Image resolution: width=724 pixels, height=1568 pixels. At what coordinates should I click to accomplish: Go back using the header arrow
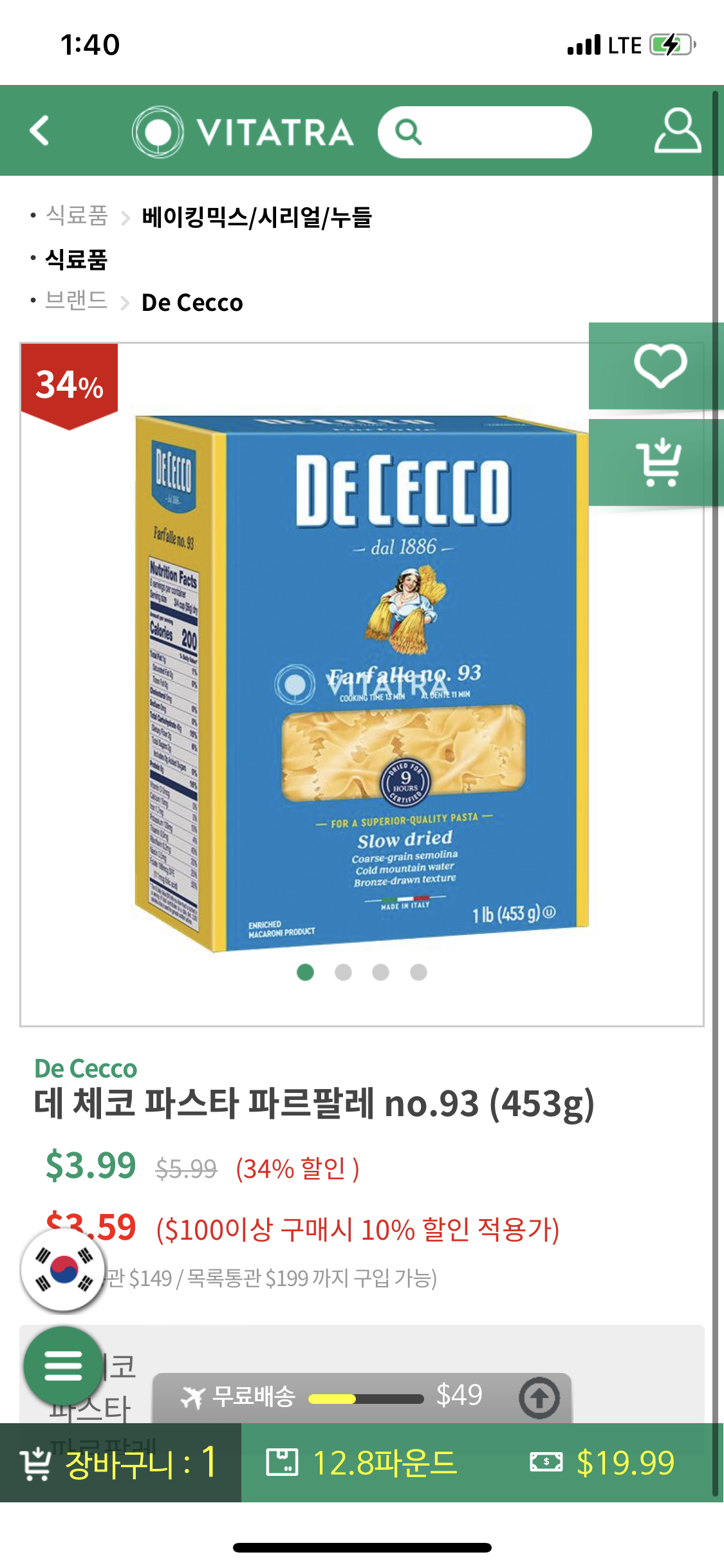(x=40, y=131)
